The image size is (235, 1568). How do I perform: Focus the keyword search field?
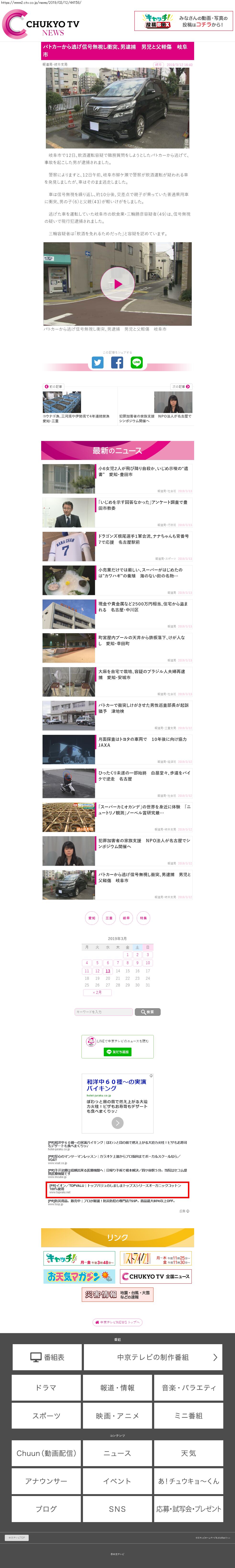104,1012
